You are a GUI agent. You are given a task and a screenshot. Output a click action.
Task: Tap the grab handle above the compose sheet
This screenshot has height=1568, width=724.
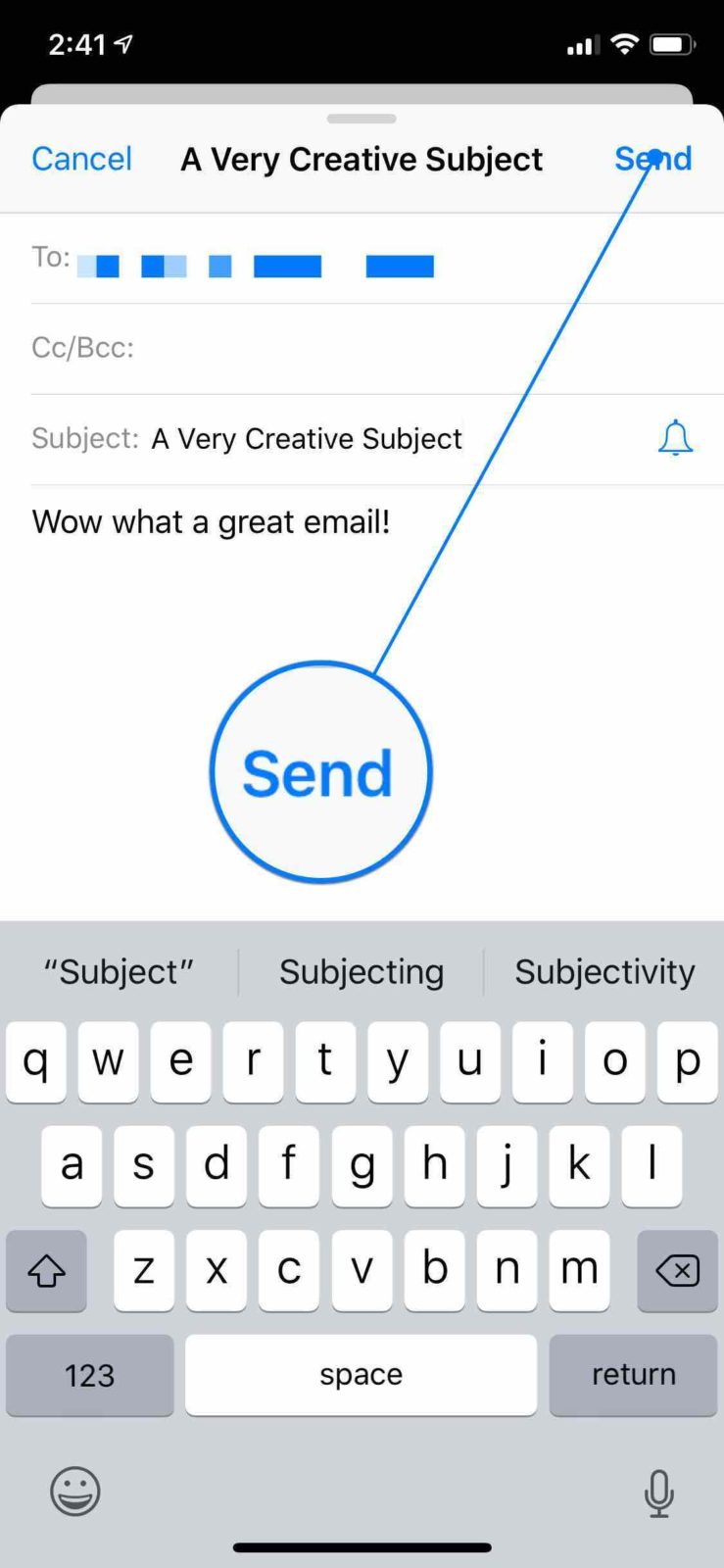point(362,119)
